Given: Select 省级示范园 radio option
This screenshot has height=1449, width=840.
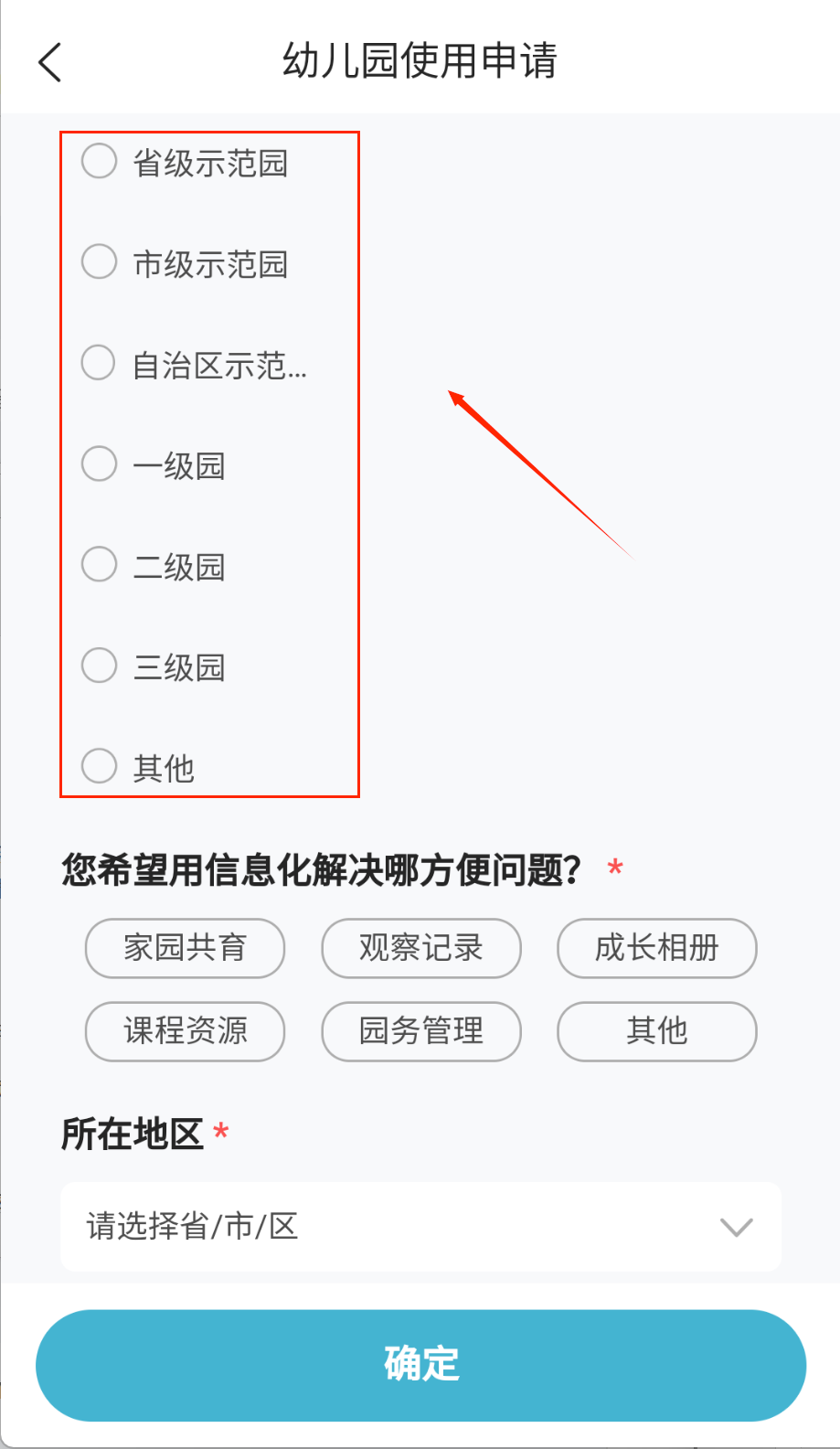Looking at the screenshot, I should point(100,162).
